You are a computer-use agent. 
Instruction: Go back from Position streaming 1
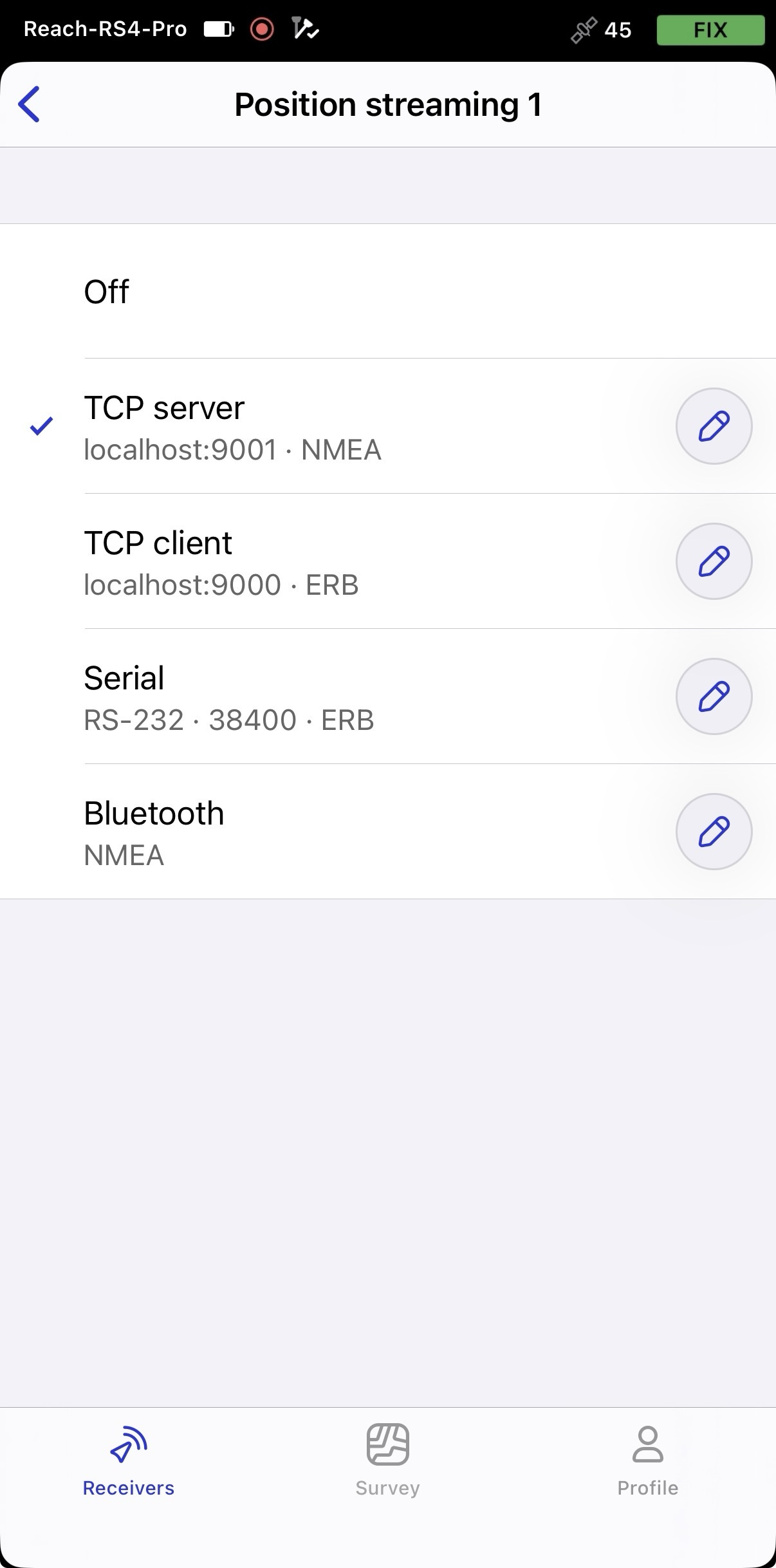(x=30, y=104)
